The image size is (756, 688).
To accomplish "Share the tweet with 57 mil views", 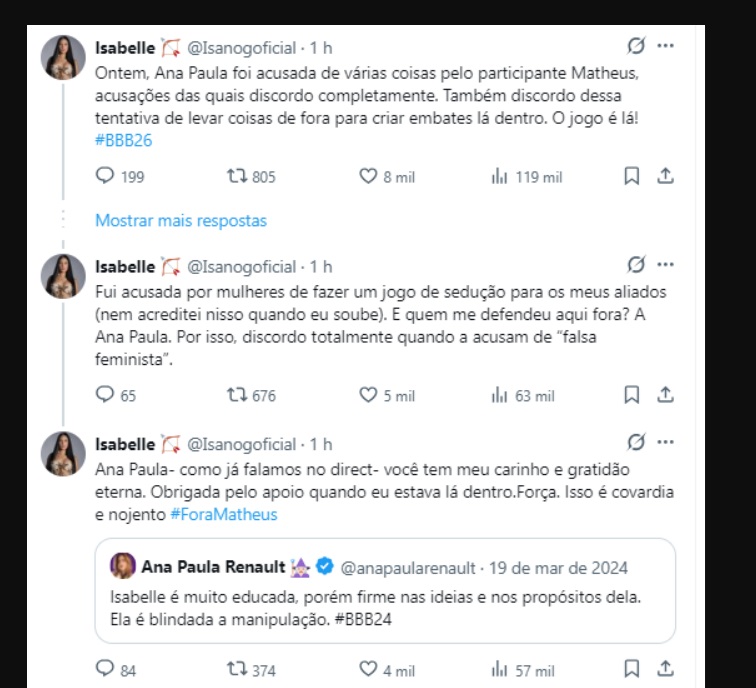I will tap(665, 670).
